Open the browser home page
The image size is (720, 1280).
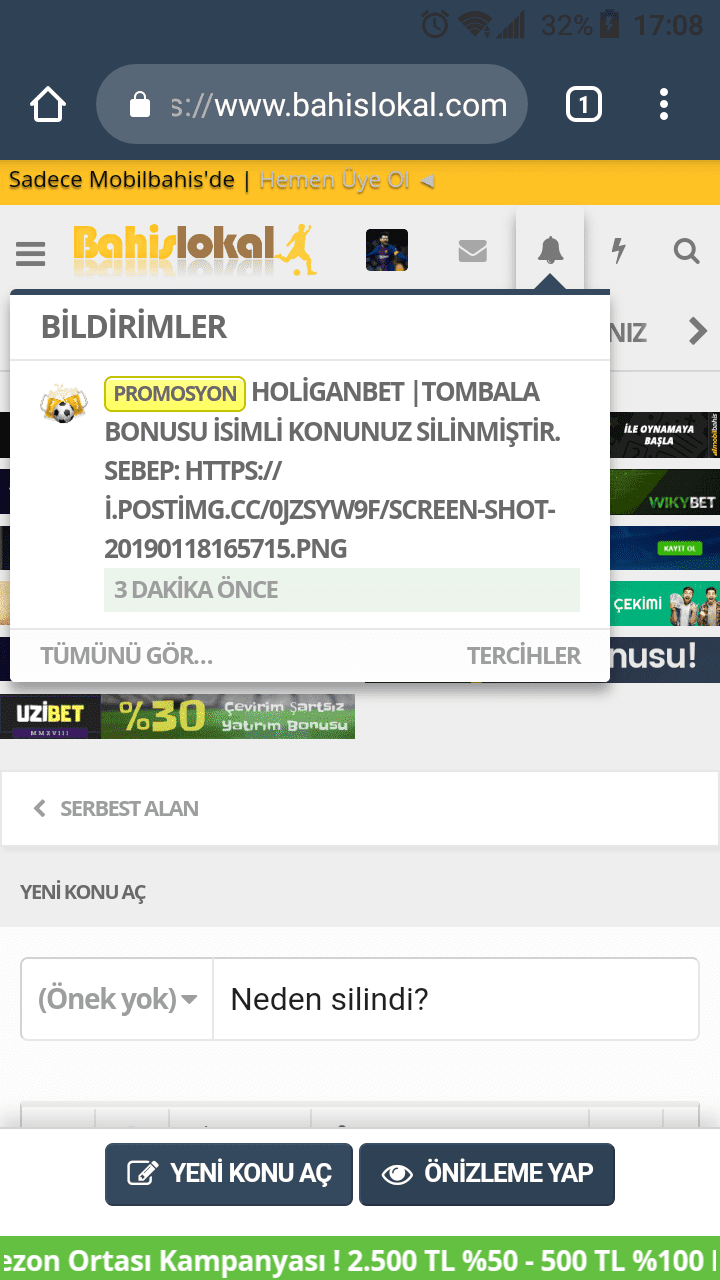(x=48, y=105)
